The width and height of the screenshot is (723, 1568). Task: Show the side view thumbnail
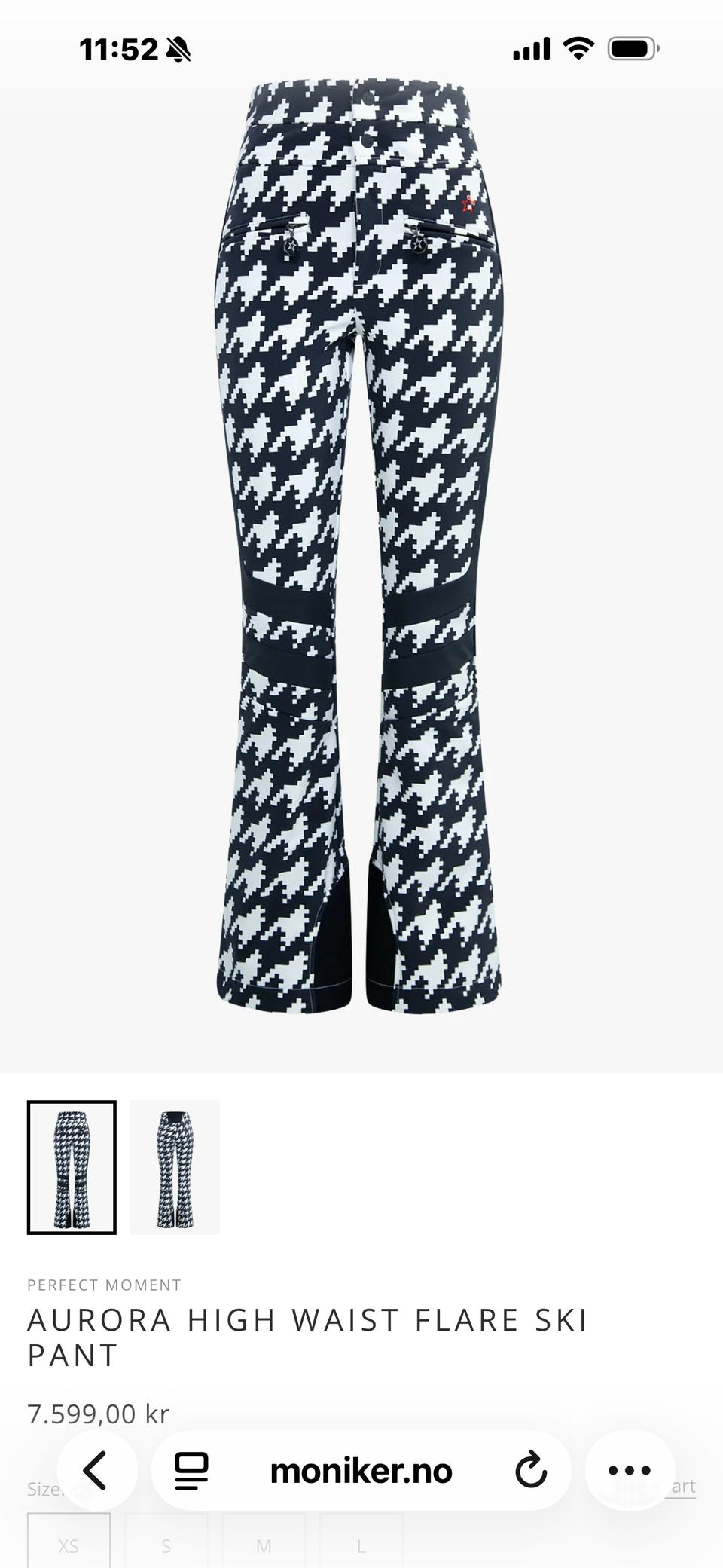pyautogui.click(x=175, y=1167)
